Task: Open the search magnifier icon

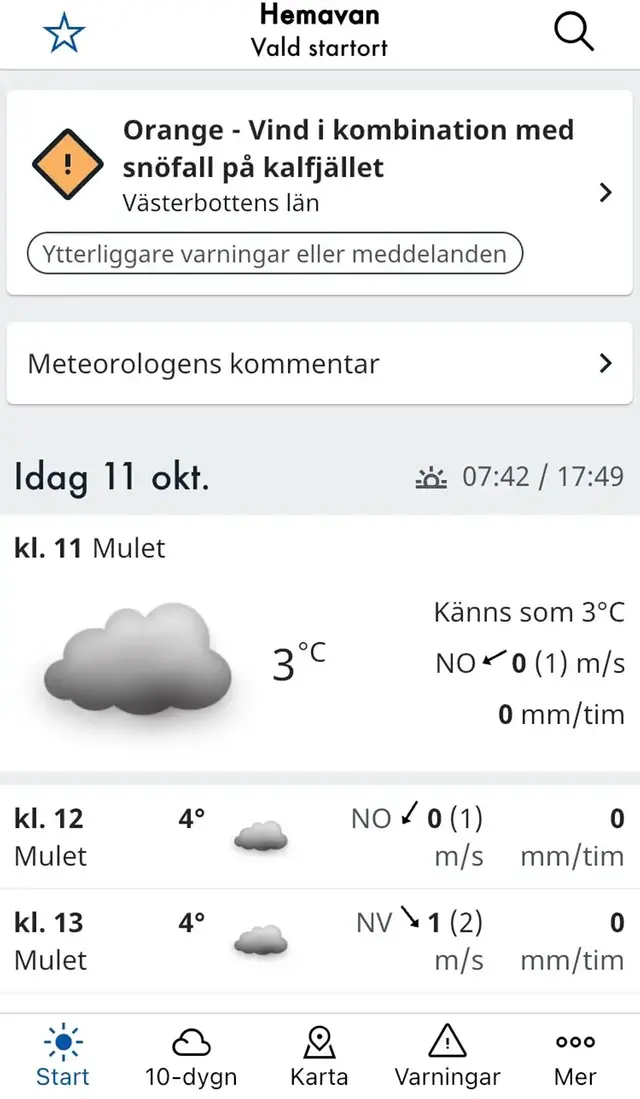Action: click(x=574, y=33)
